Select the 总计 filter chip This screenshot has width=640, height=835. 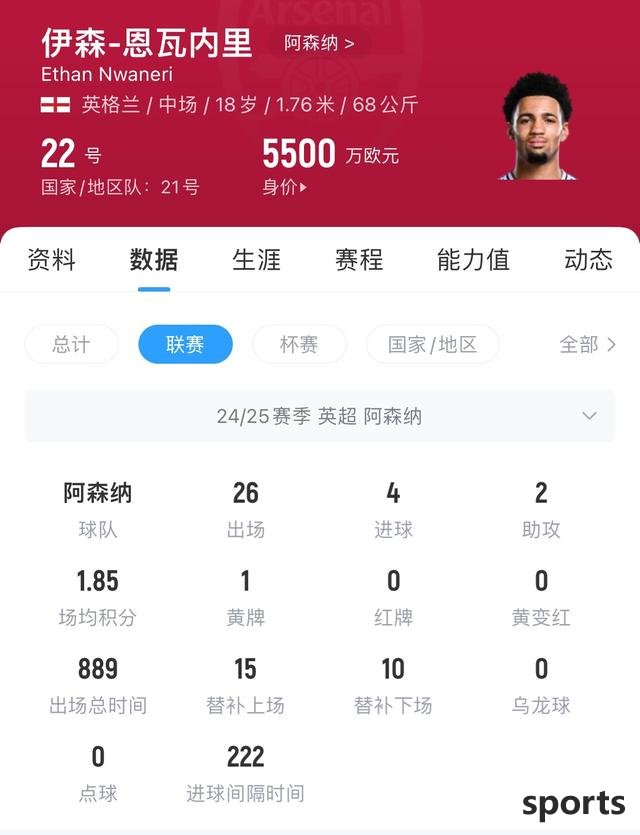click(71, 345)
